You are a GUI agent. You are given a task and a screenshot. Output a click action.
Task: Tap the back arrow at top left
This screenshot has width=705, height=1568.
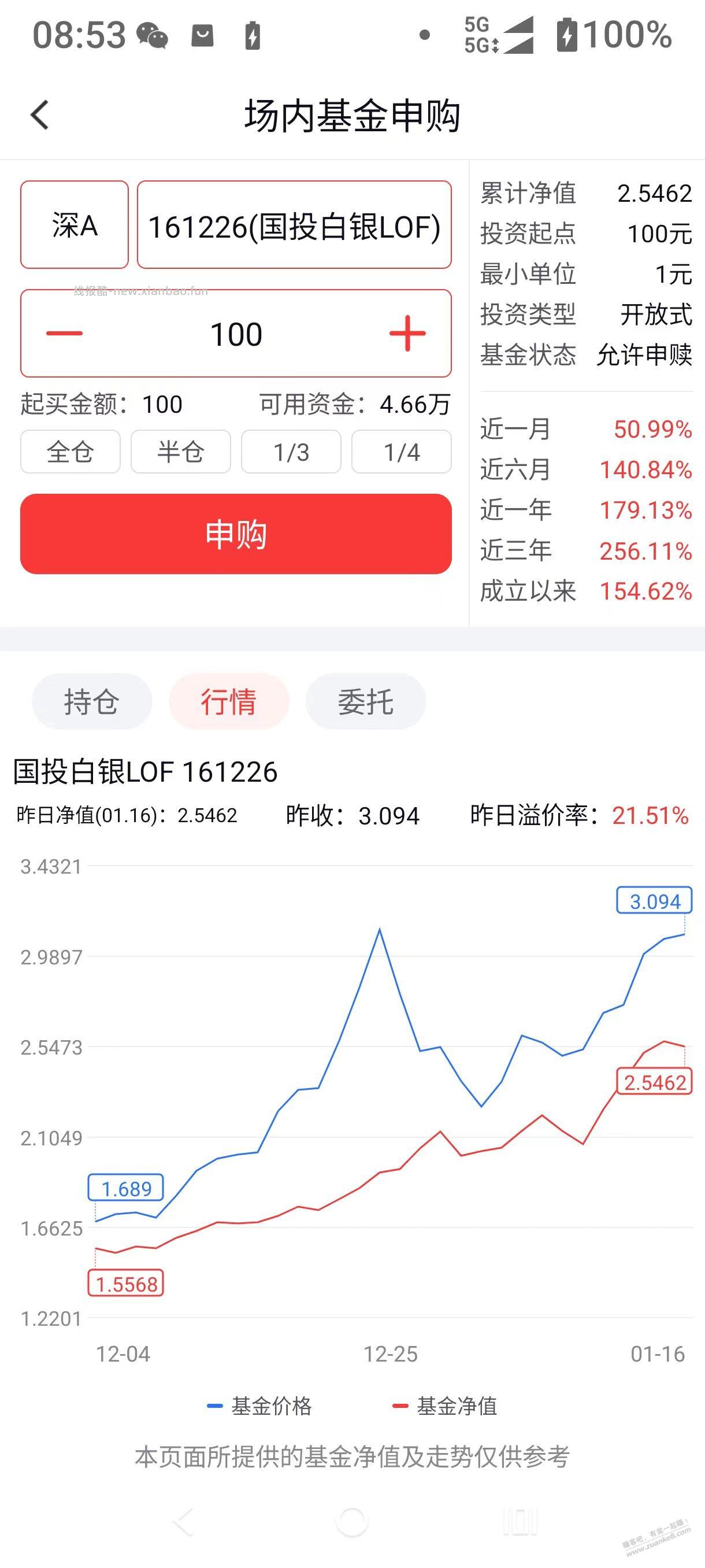pyautogui.click(x=39, y=115)
